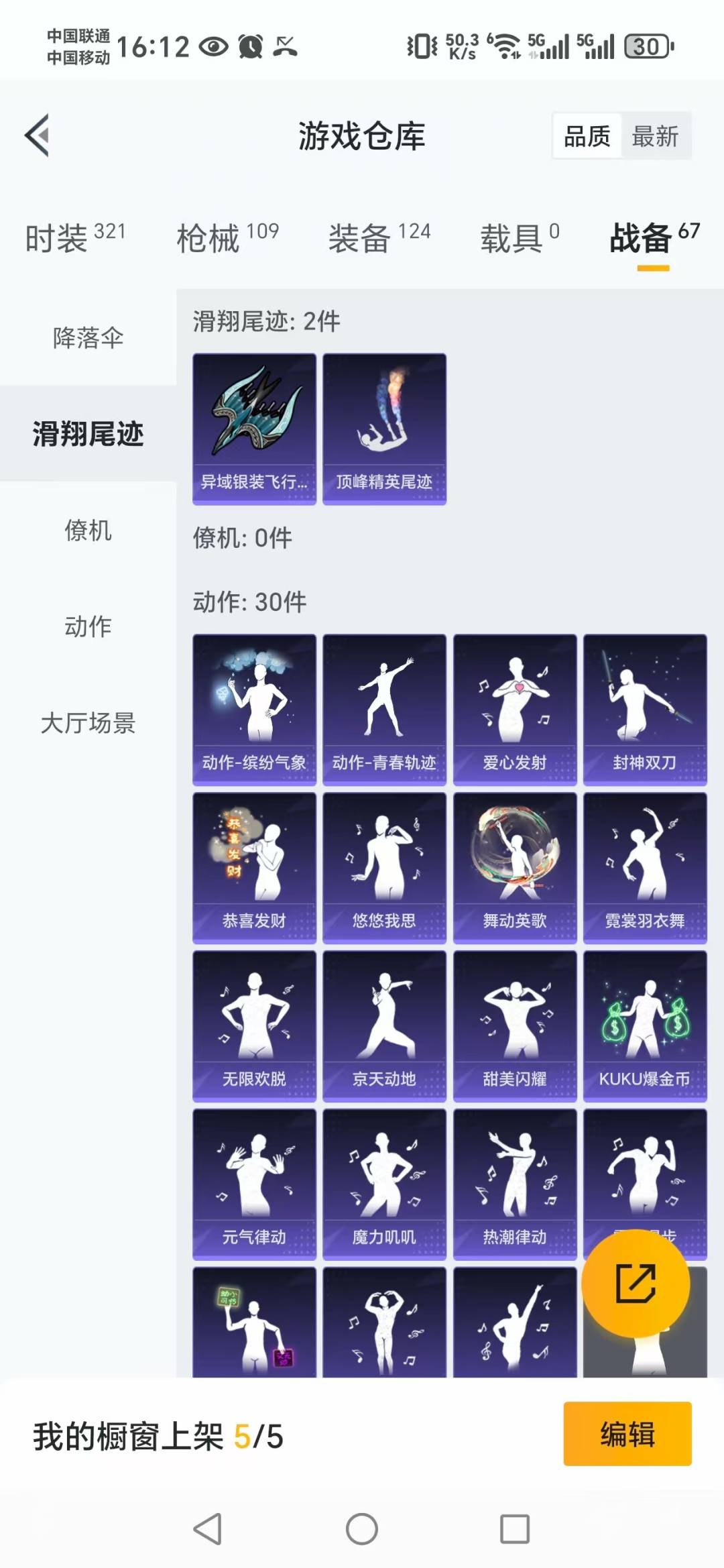This screenshot has width=724, height=1568.
Task: Select the KUKU爆金币 emote
Action: pyautogui.click(x=644, y=1025)
